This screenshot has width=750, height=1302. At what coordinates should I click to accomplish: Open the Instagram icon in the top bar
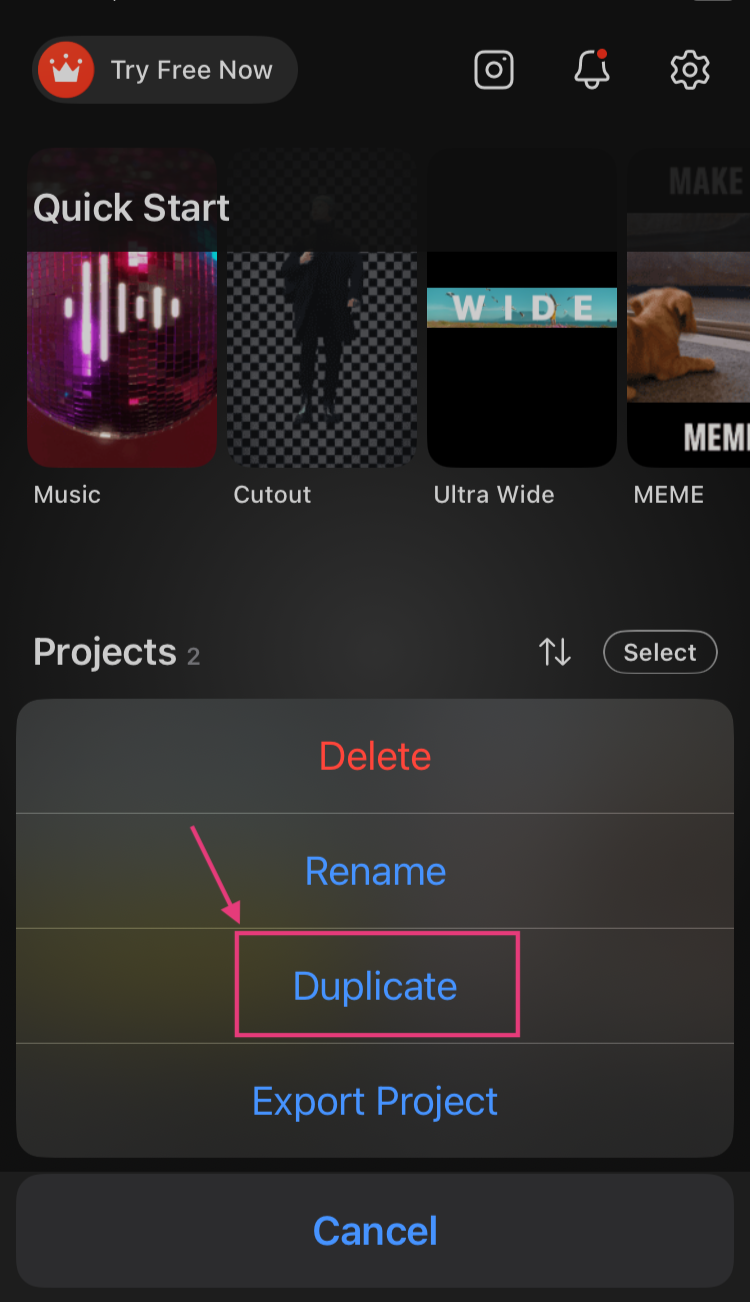[492, 70]
